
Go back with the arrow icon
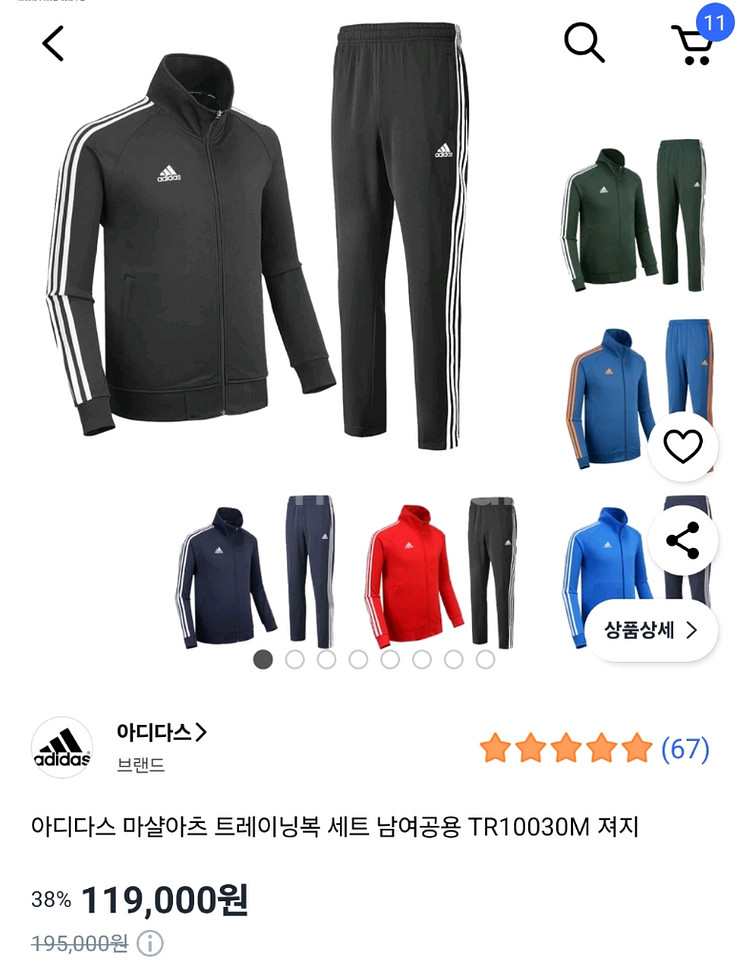click(x=52, y=43)
